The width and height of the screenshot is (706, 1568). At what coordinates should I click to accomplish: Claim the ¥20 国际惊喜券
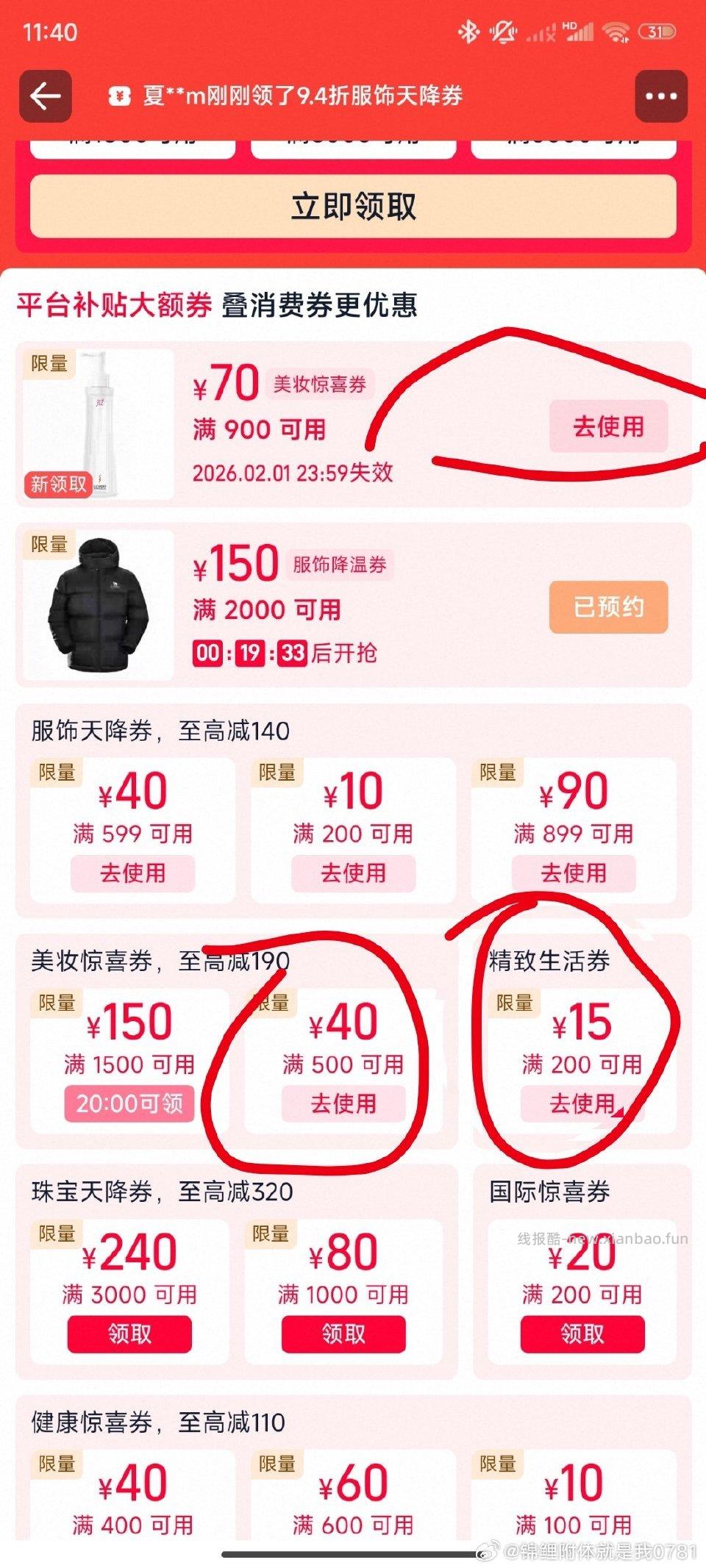tap(582, 1333)
